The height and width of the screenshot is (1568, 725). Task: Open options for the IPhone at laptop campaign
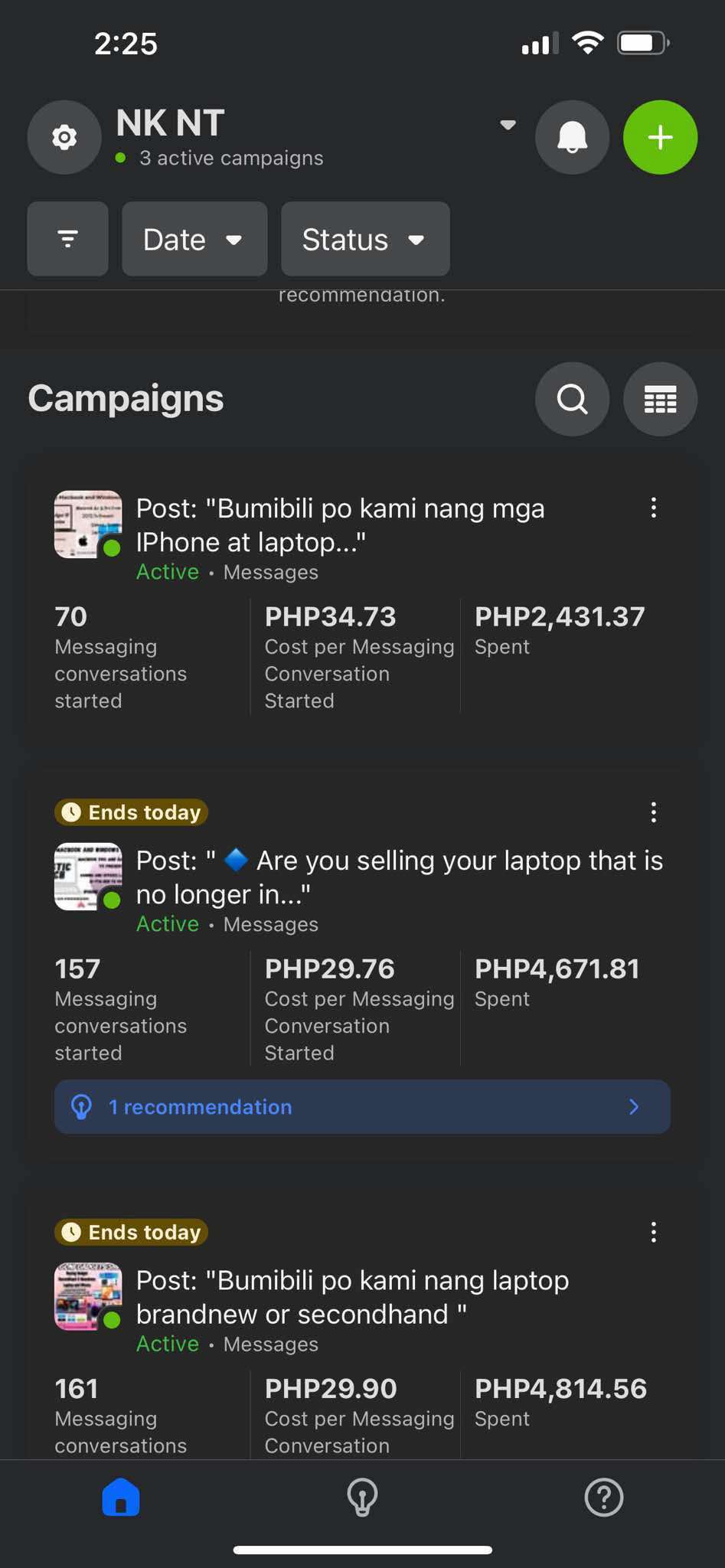coord(653,508)
